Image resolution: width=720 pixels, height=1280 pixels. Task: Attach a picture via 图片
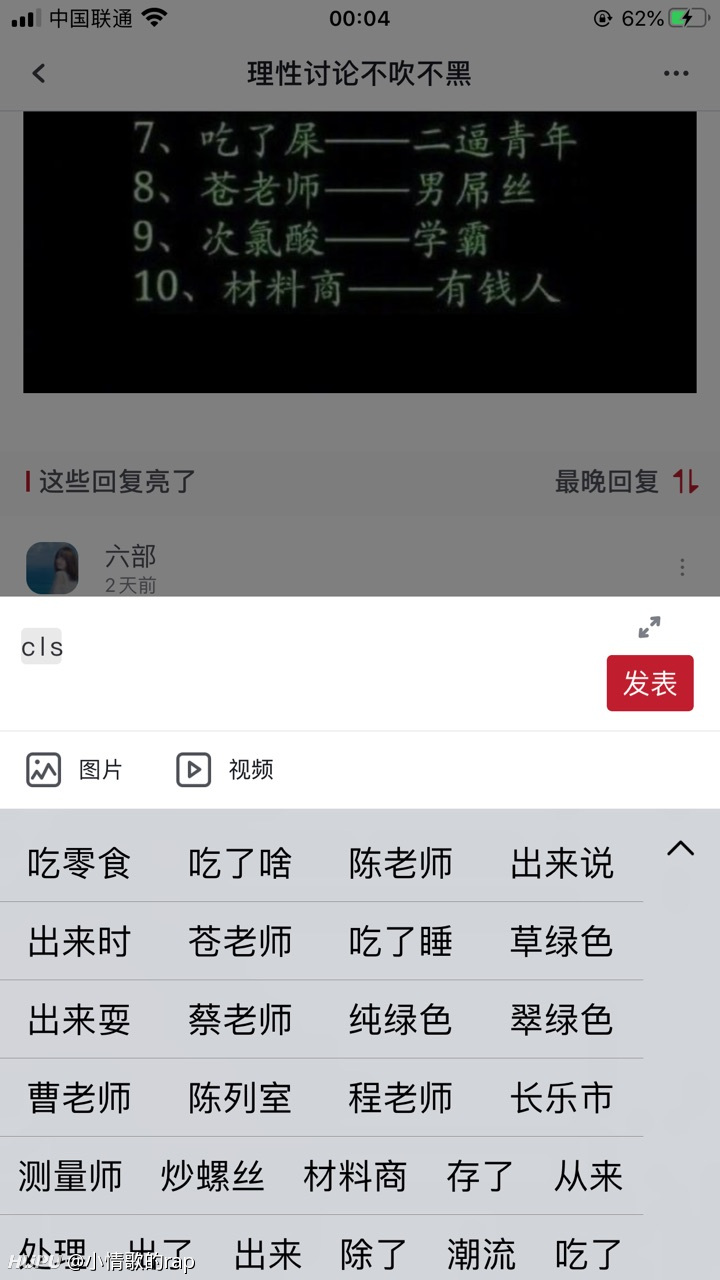point(74,769)
